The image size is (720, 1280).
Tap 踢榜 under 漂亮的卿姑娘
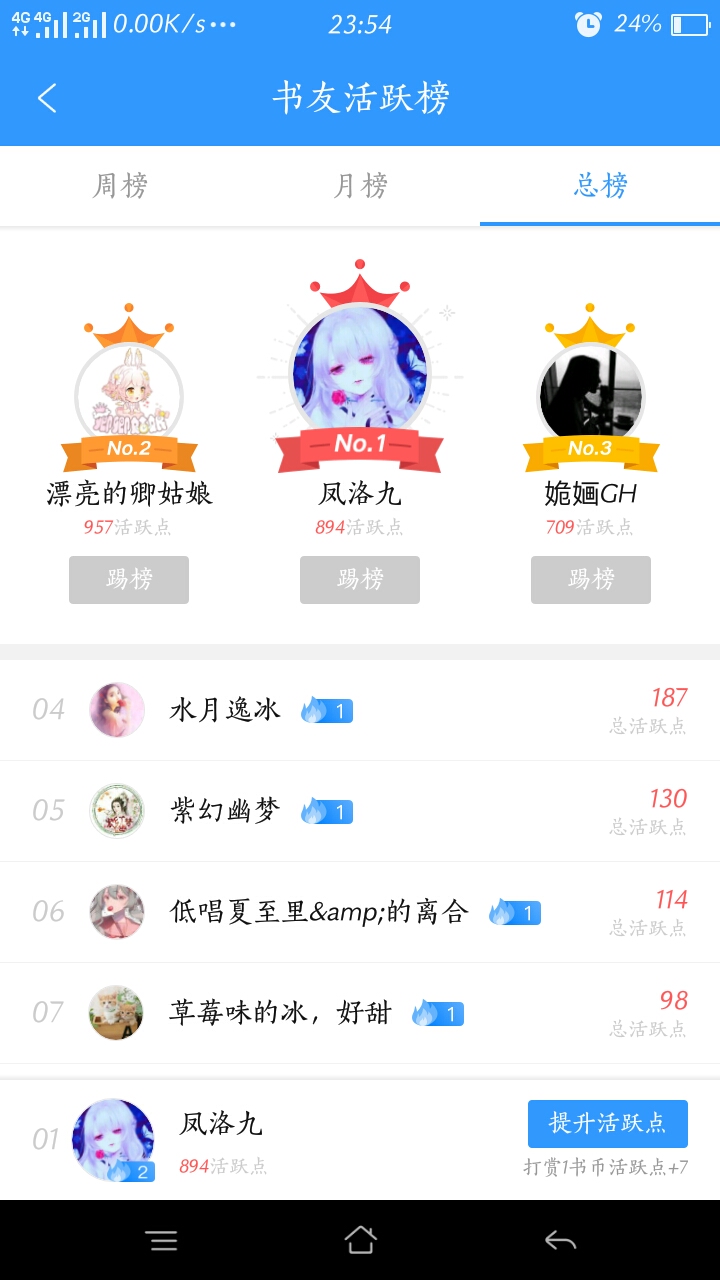pos(129,580)
